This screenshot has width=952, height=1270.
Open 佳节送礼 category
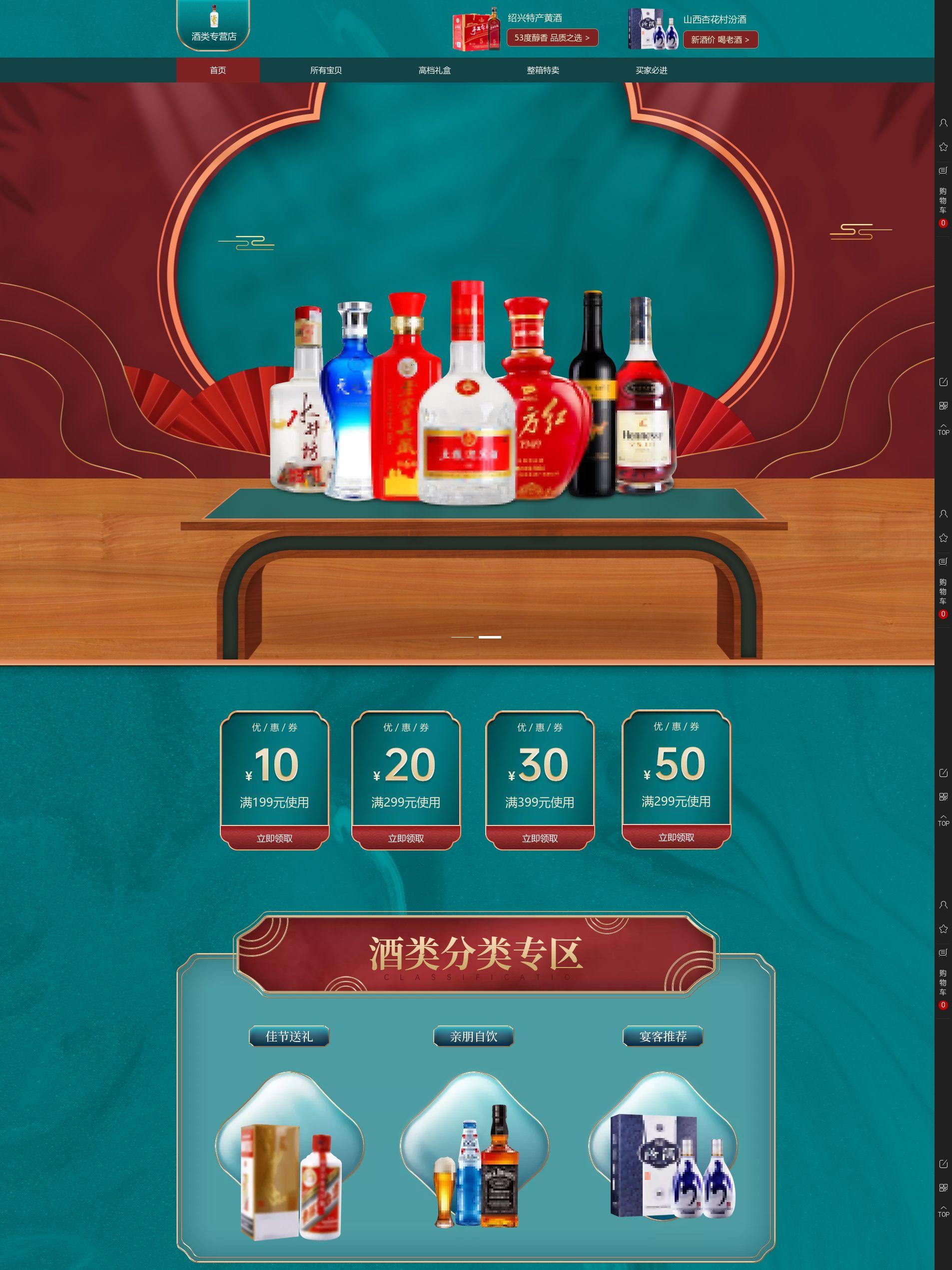(x=289, y=1036)
